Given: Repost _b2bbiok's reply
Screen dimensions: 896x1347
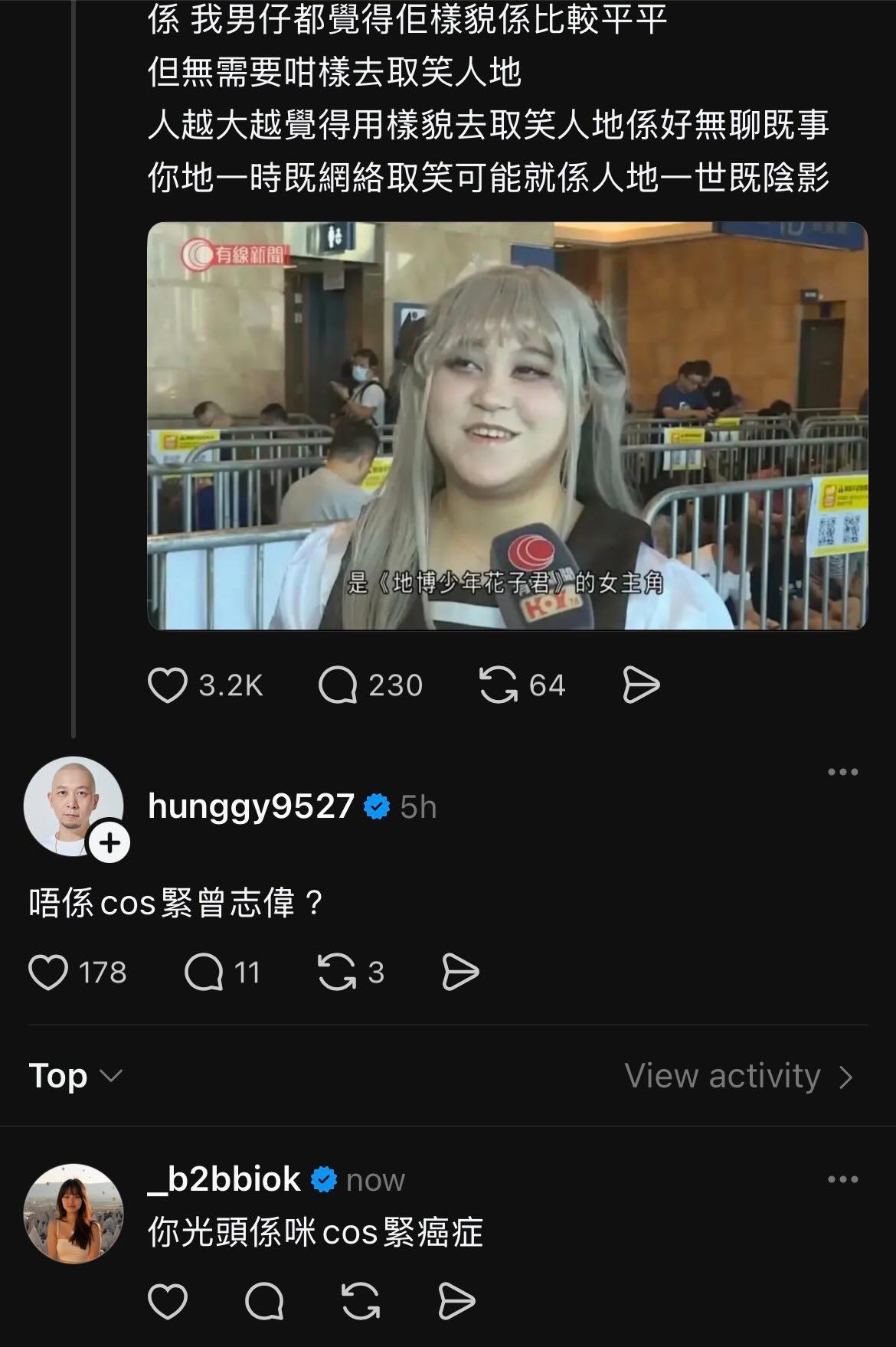Looking at the screenshot, I should tap(360, 1301).
